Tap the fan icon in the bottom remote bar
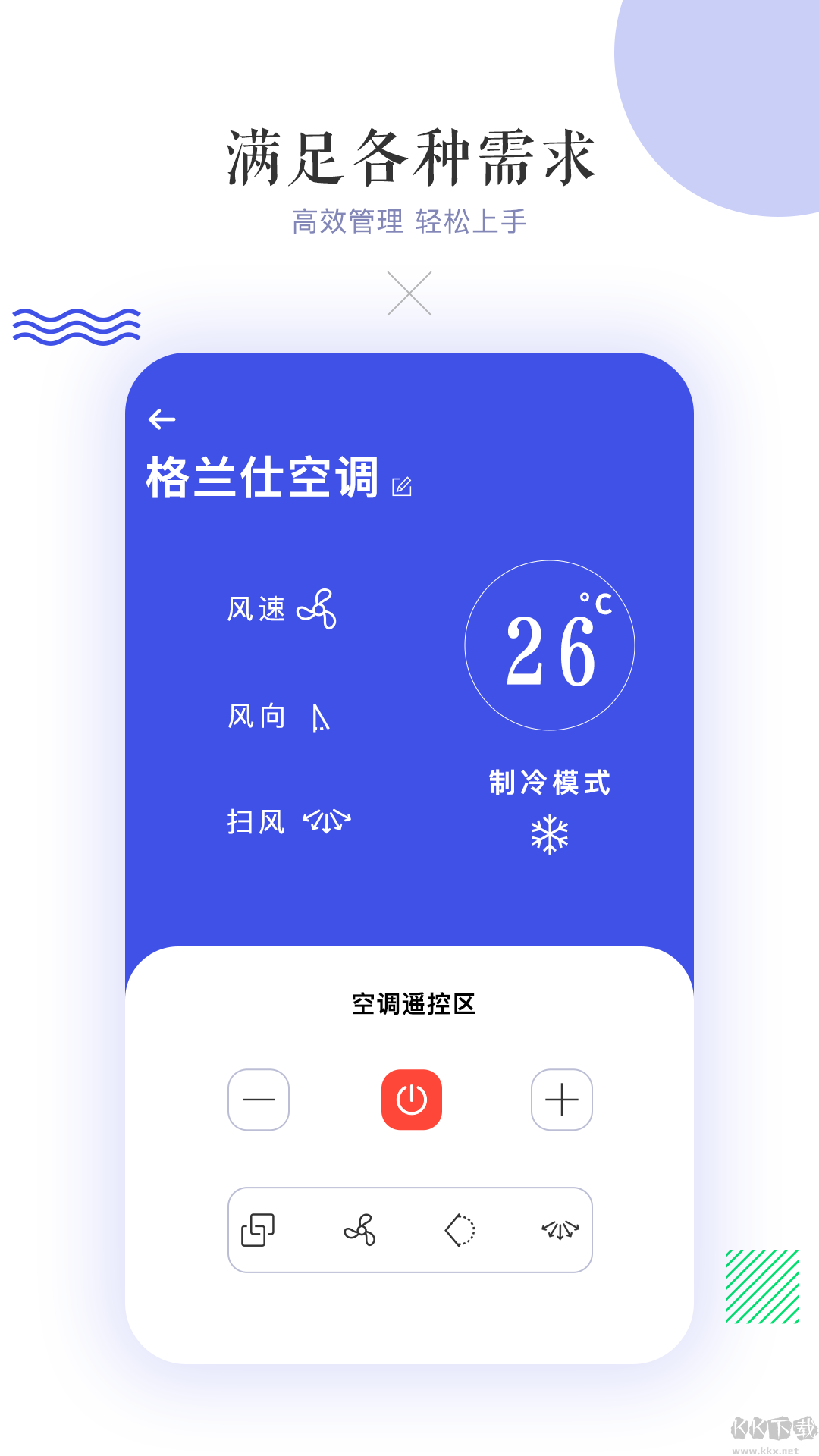This screenshot has width=819, height=1456. pos(359,1230)
